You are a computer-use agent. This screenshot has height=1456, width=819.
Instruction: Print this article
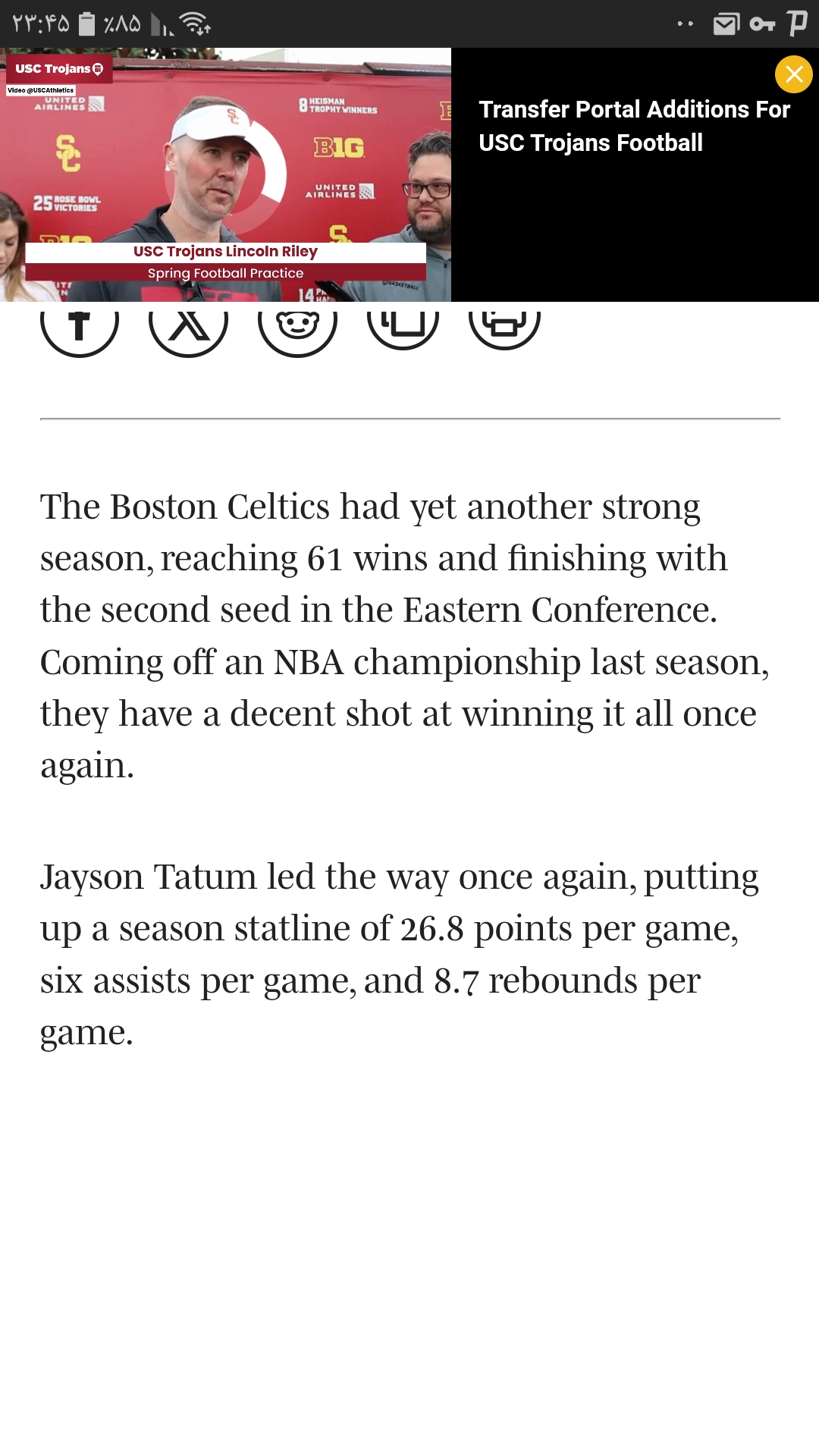(504, 325)
